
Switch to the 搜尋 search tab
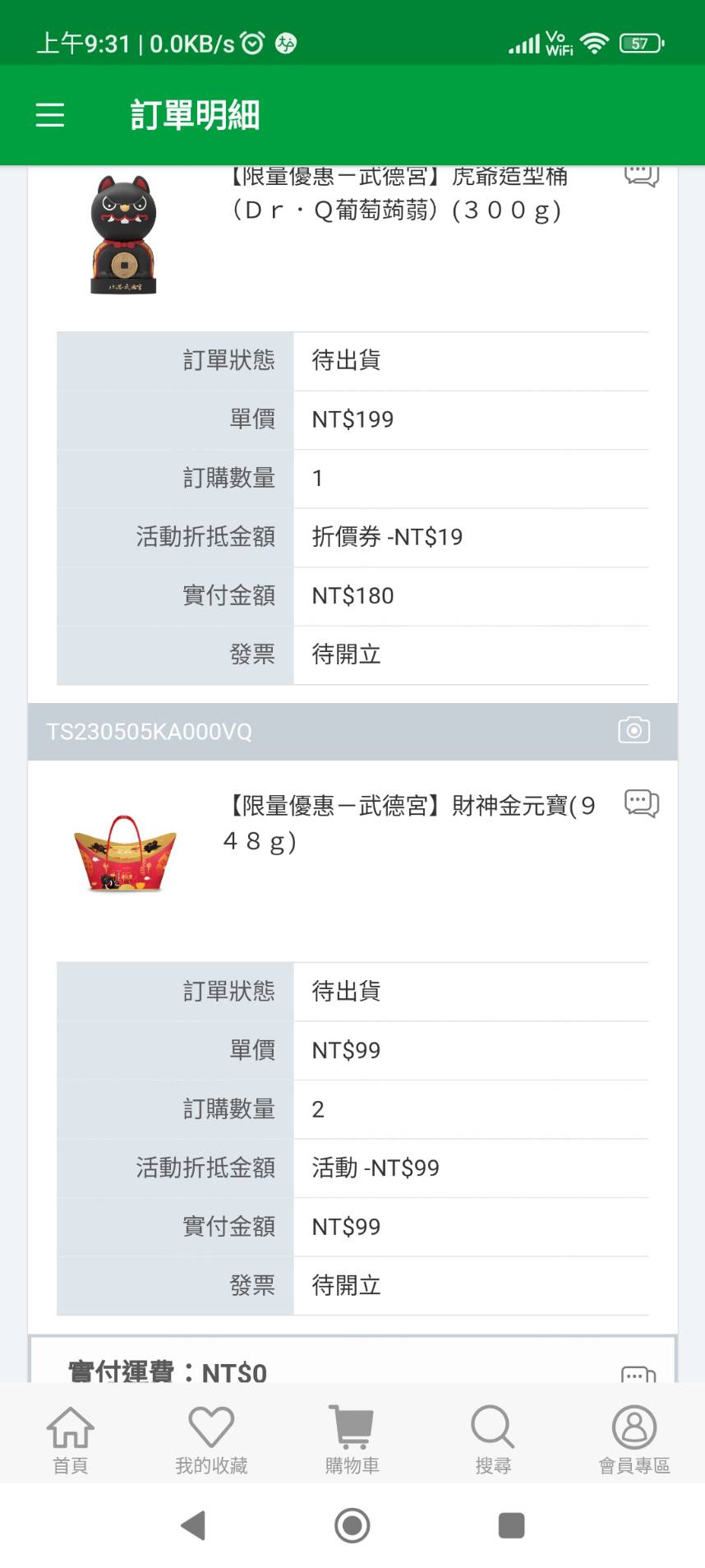click(493, 1437)
